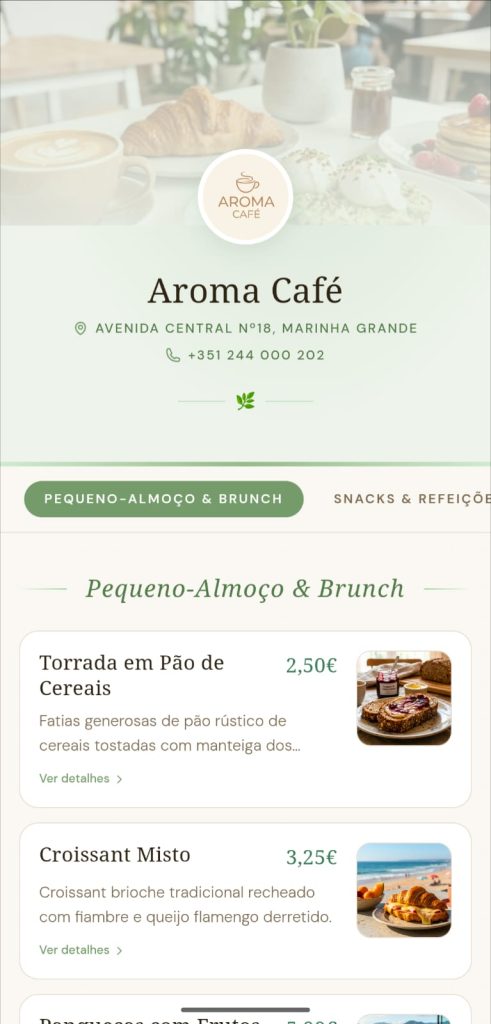Select the Pequeno-Almoço & Brunch tab
Viewport: 491px width, 1024px height.
tap(164, 499)
